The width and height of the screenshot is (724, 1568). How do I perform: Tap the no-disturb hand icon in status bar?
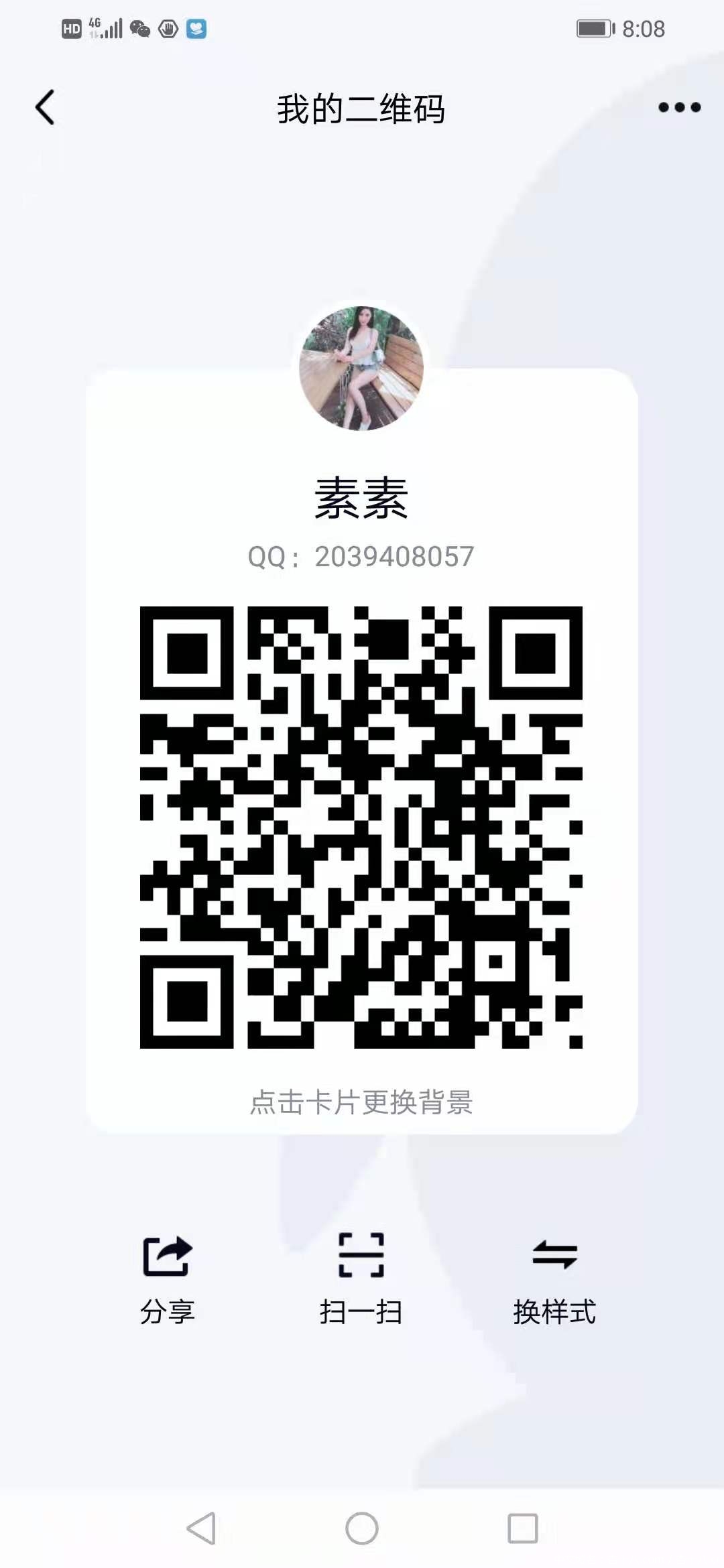pos(167,28)
